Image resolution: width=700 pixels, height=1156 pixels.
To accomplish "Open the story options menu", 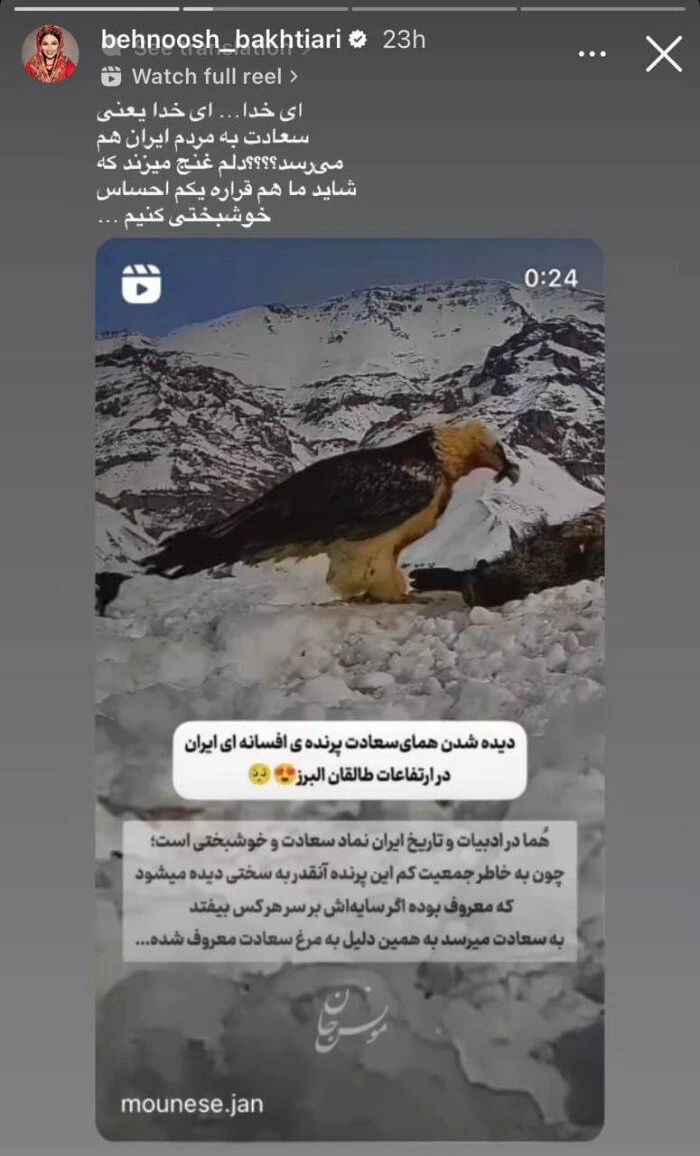I will click(592, 54).
